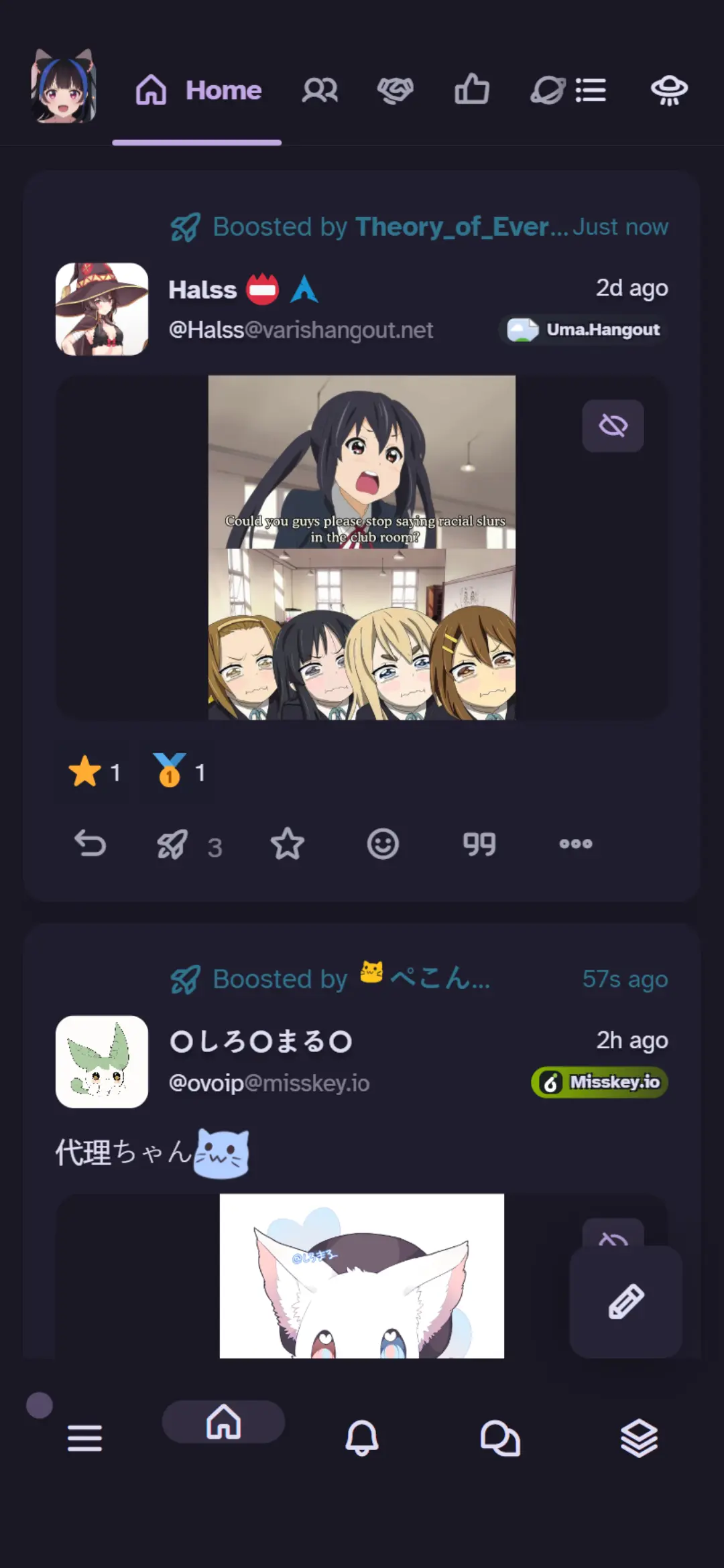
Task: Switch to the UFO global timeline tab
Action: tap(669, 90)
